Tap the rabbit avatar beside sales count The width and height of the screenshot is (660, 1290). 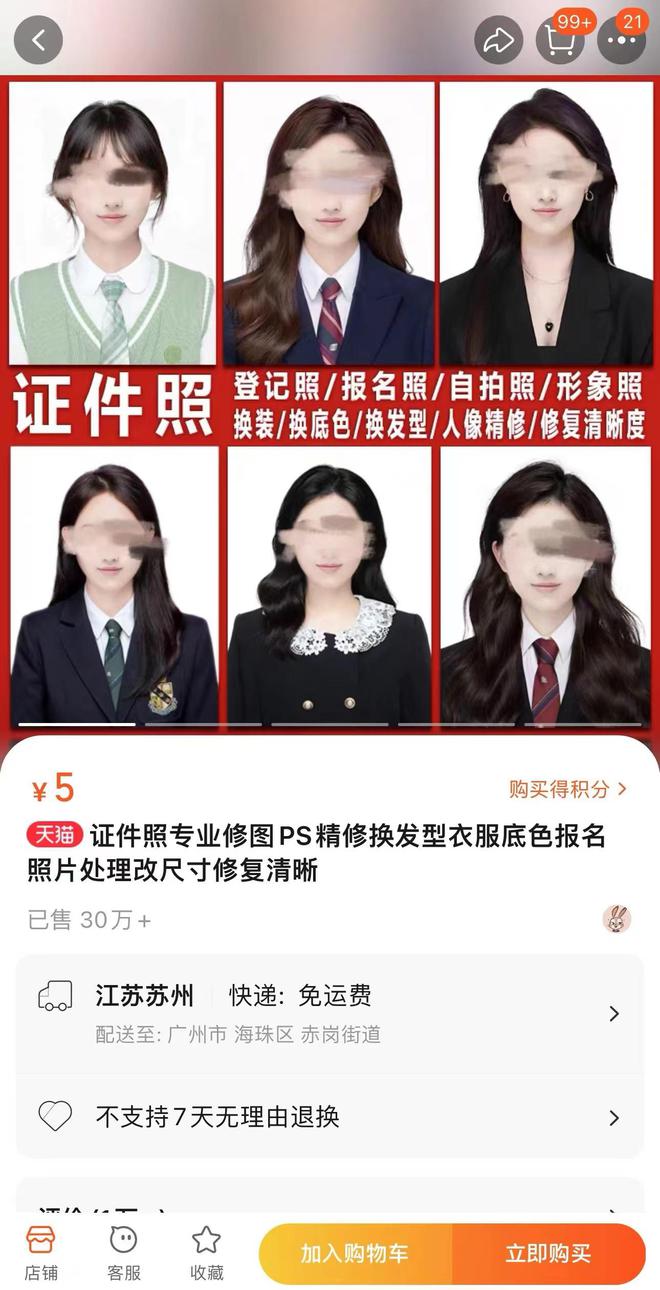617,919
